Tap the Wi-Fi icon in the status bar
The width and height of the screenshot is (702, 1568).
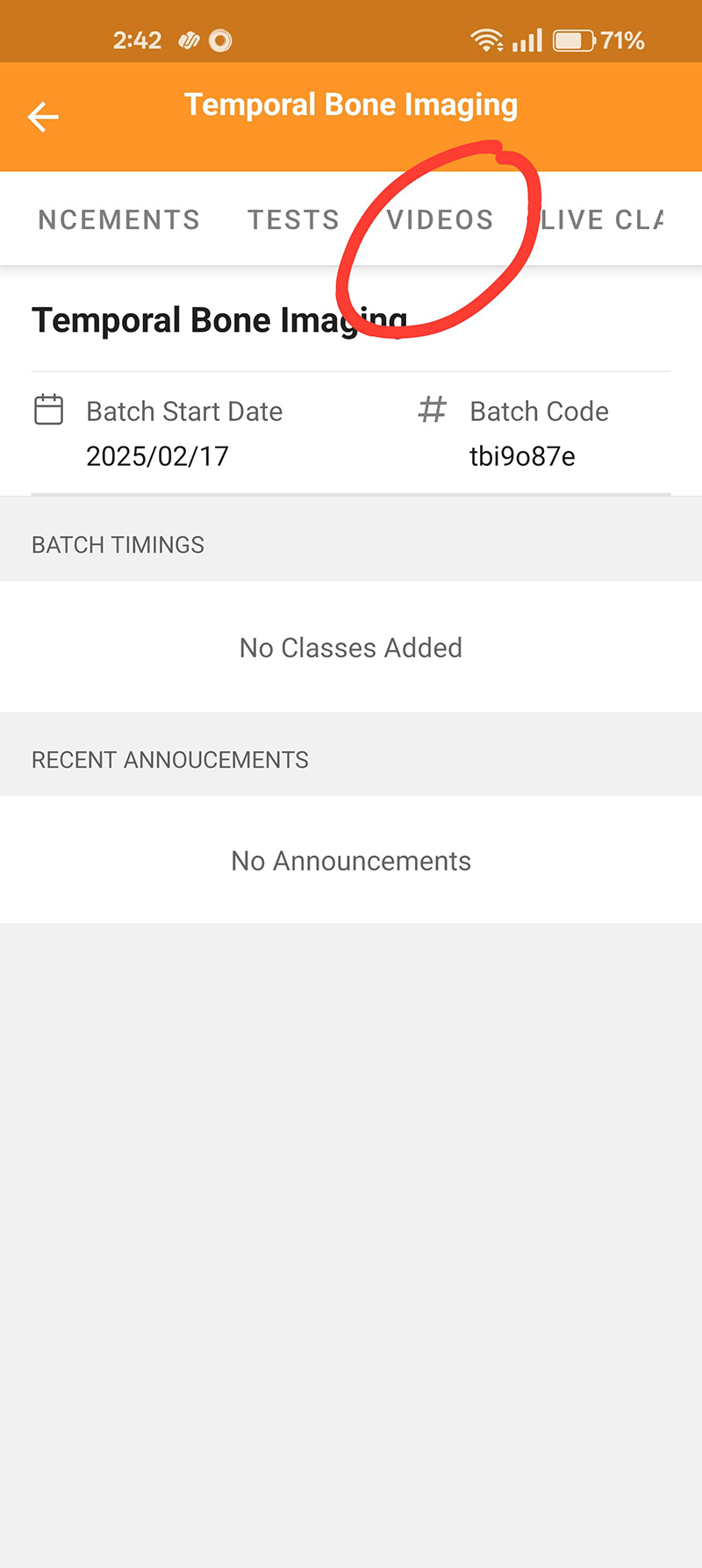(x=484, y=39)
